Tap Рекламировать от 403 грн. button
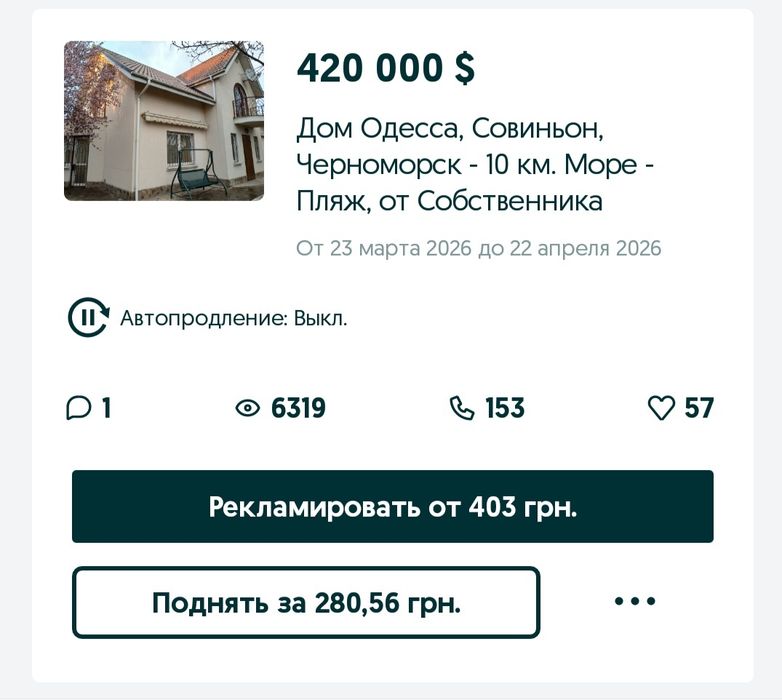The width and height of the screenshot is (782, 700). 392,507
